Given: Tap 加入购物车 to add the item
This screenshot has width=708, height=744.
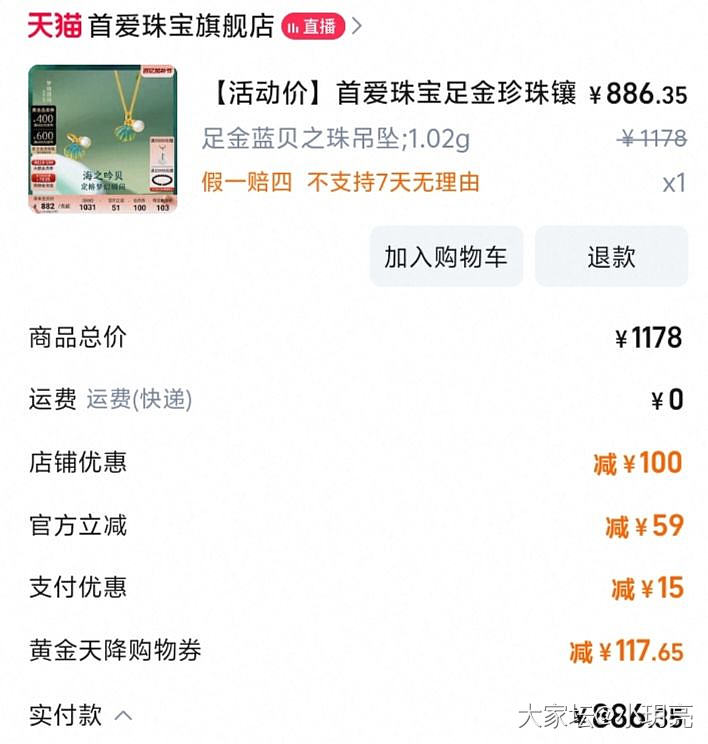Looking at the screenshot, I should coord(446,256).
